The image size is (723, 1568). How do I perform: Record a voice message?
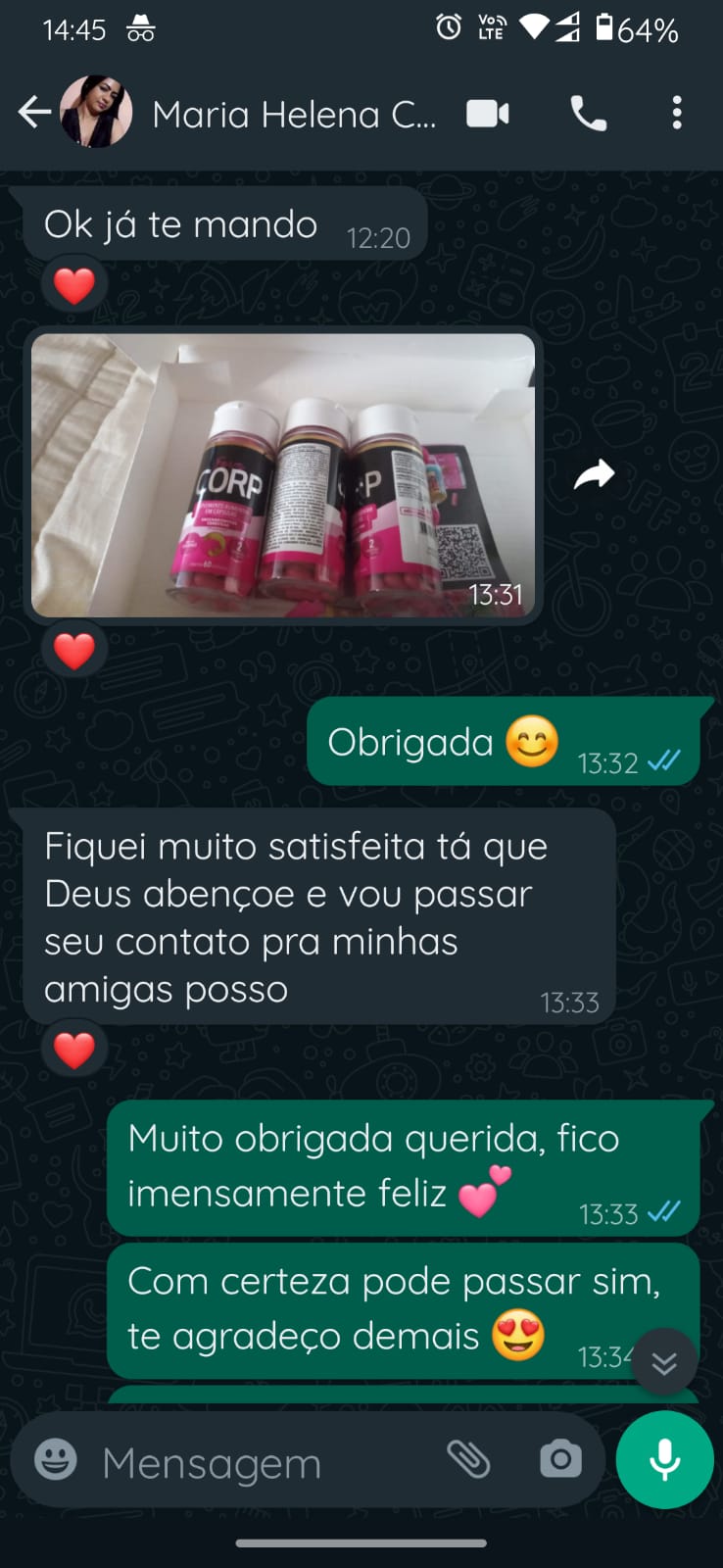664,1459
